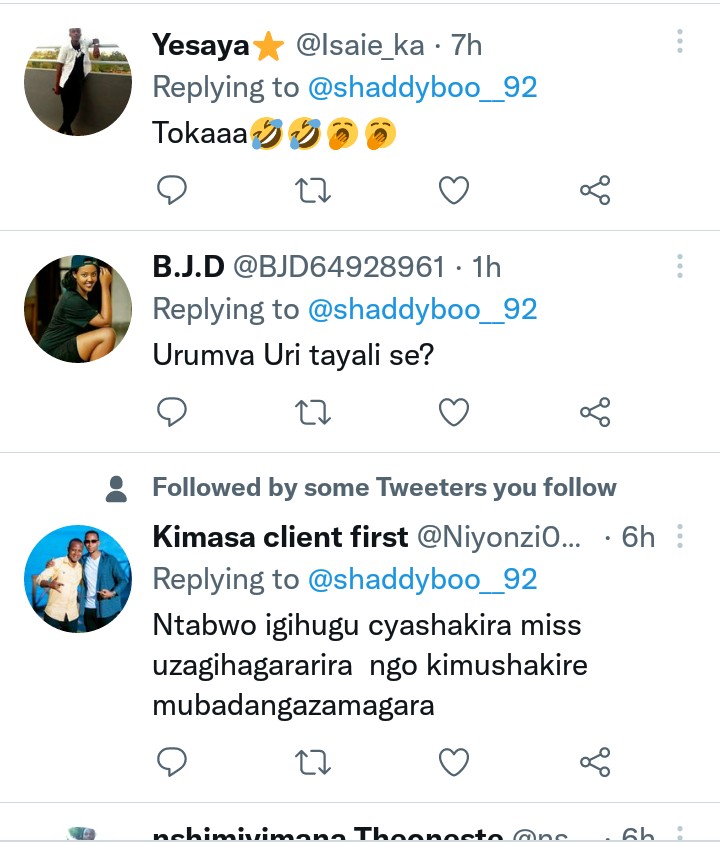The width and height of the screenshot is (720, 846).
Task: Reply to B.J.D's tweet
Action: (174, 411)
